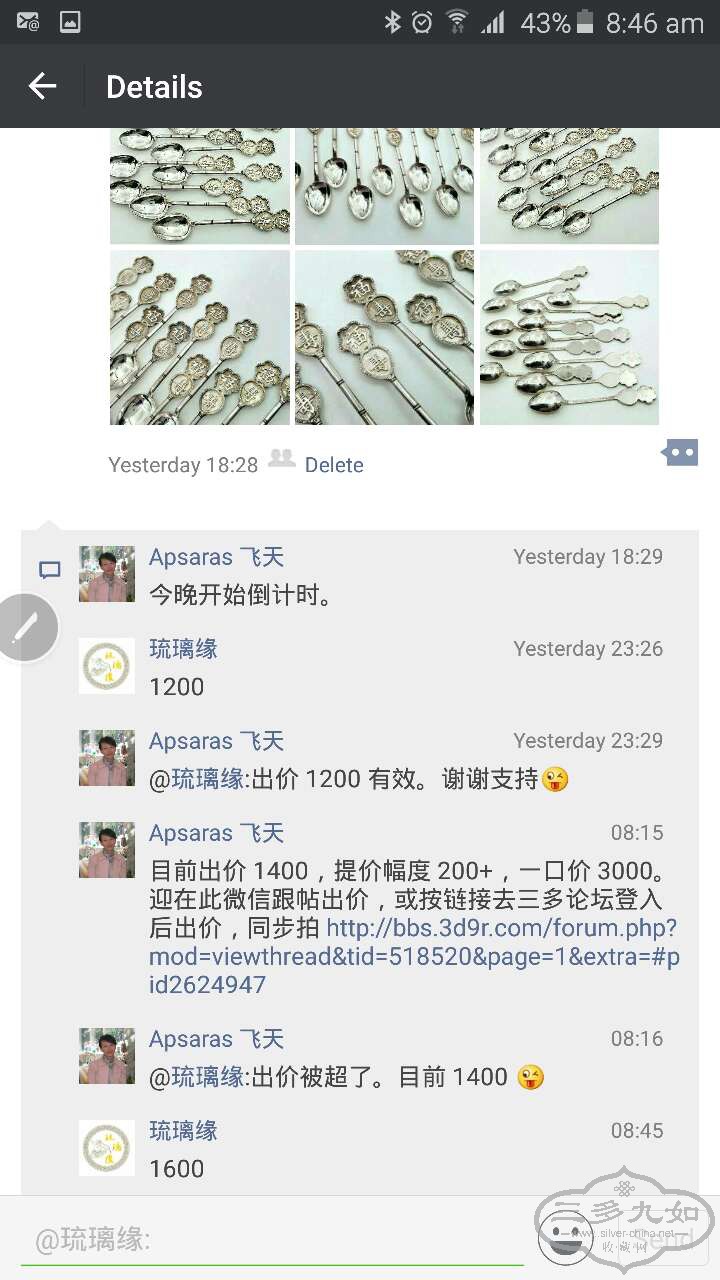Delete this Moments post

tap(333, 465)
